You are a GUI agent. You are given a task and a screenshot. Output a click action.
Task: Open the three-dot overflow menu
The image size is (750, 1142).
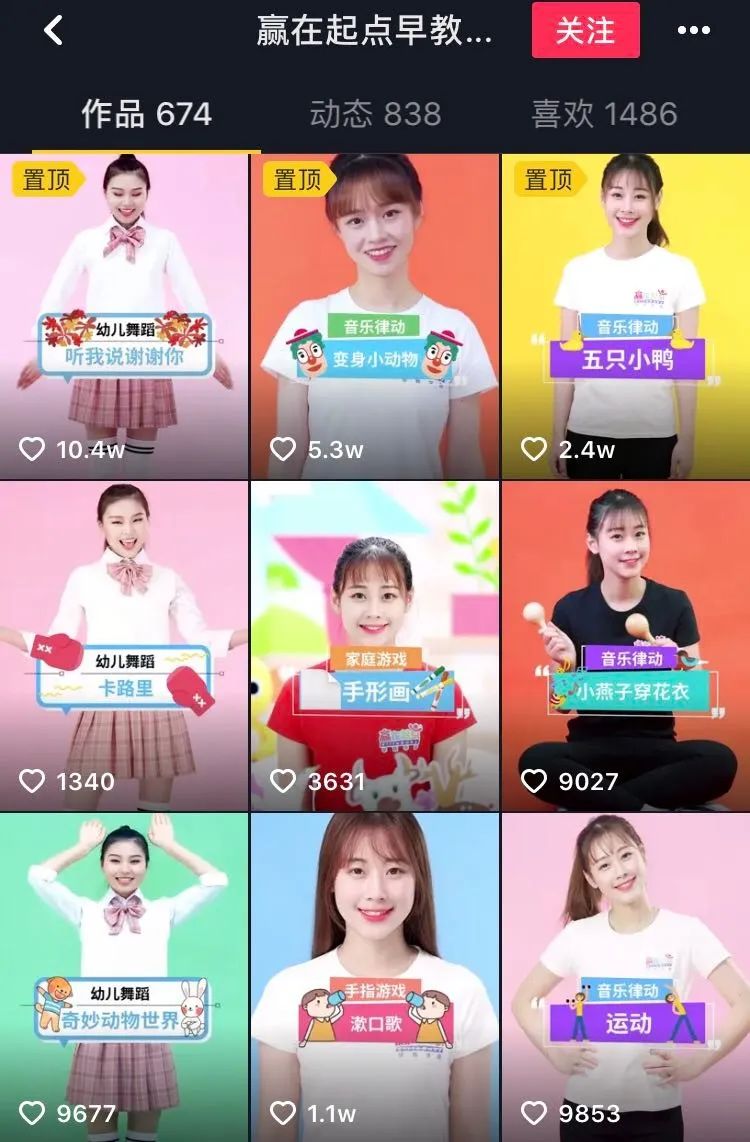click(x=693, y=31)
